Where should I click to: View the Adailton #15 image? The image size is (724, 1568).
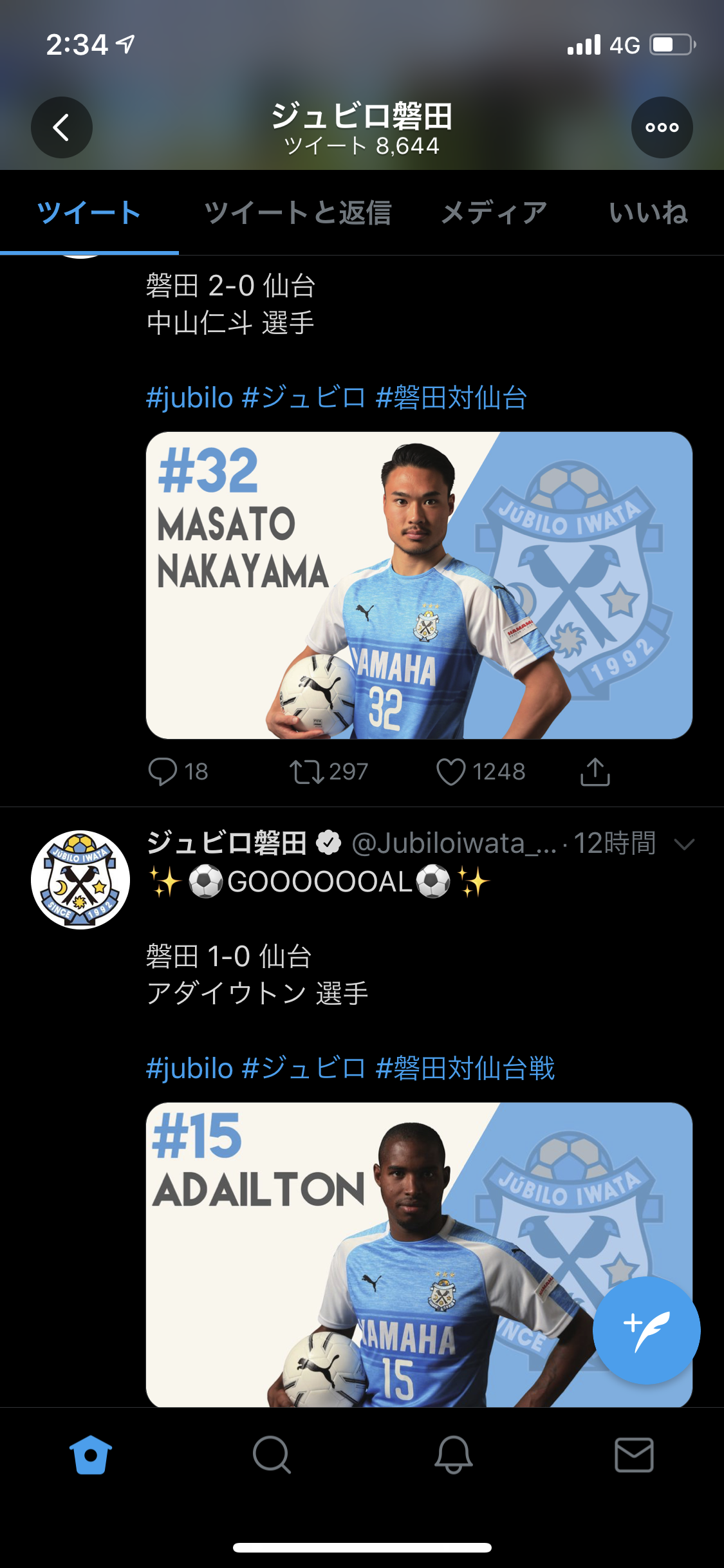coord(419,1255)
